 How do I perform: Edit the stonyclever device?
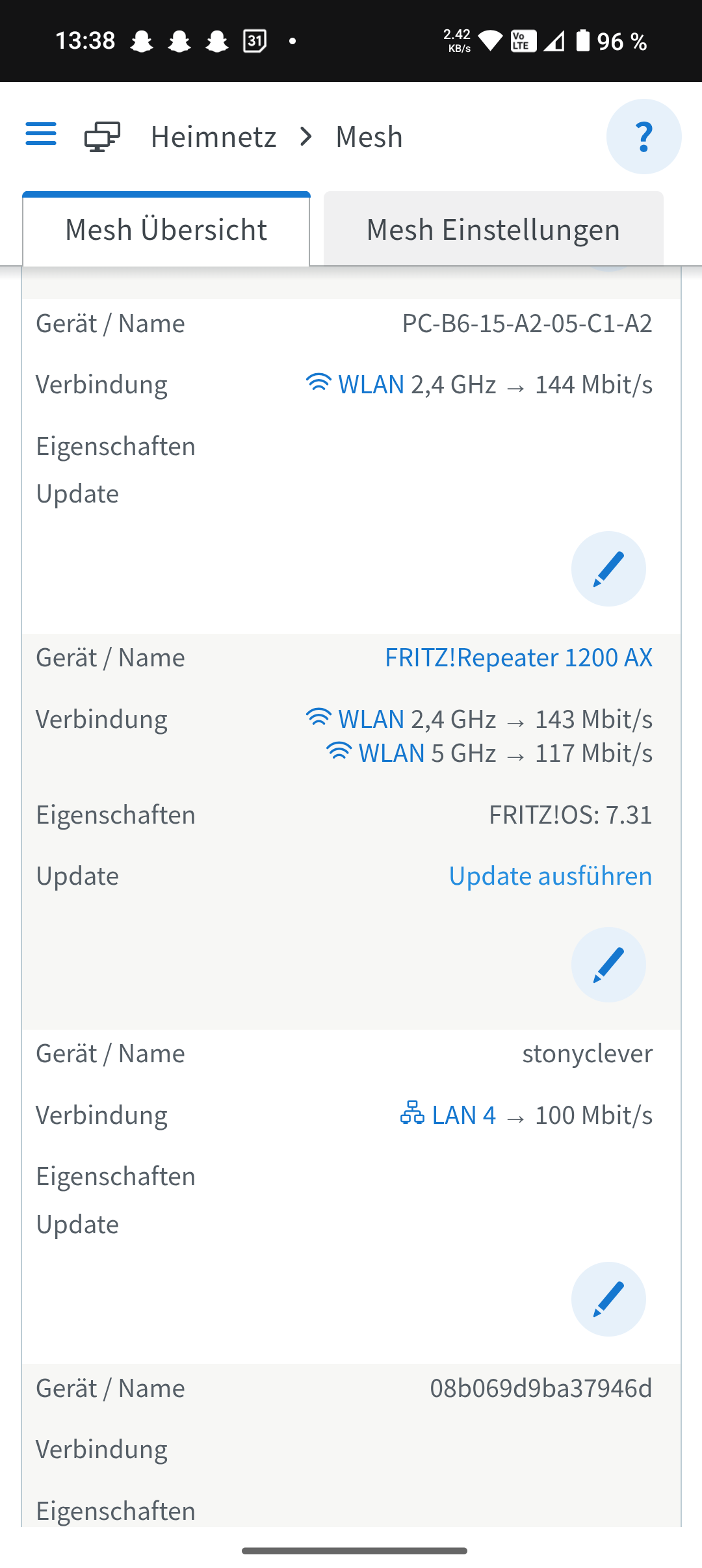[x=608, y=1299]
